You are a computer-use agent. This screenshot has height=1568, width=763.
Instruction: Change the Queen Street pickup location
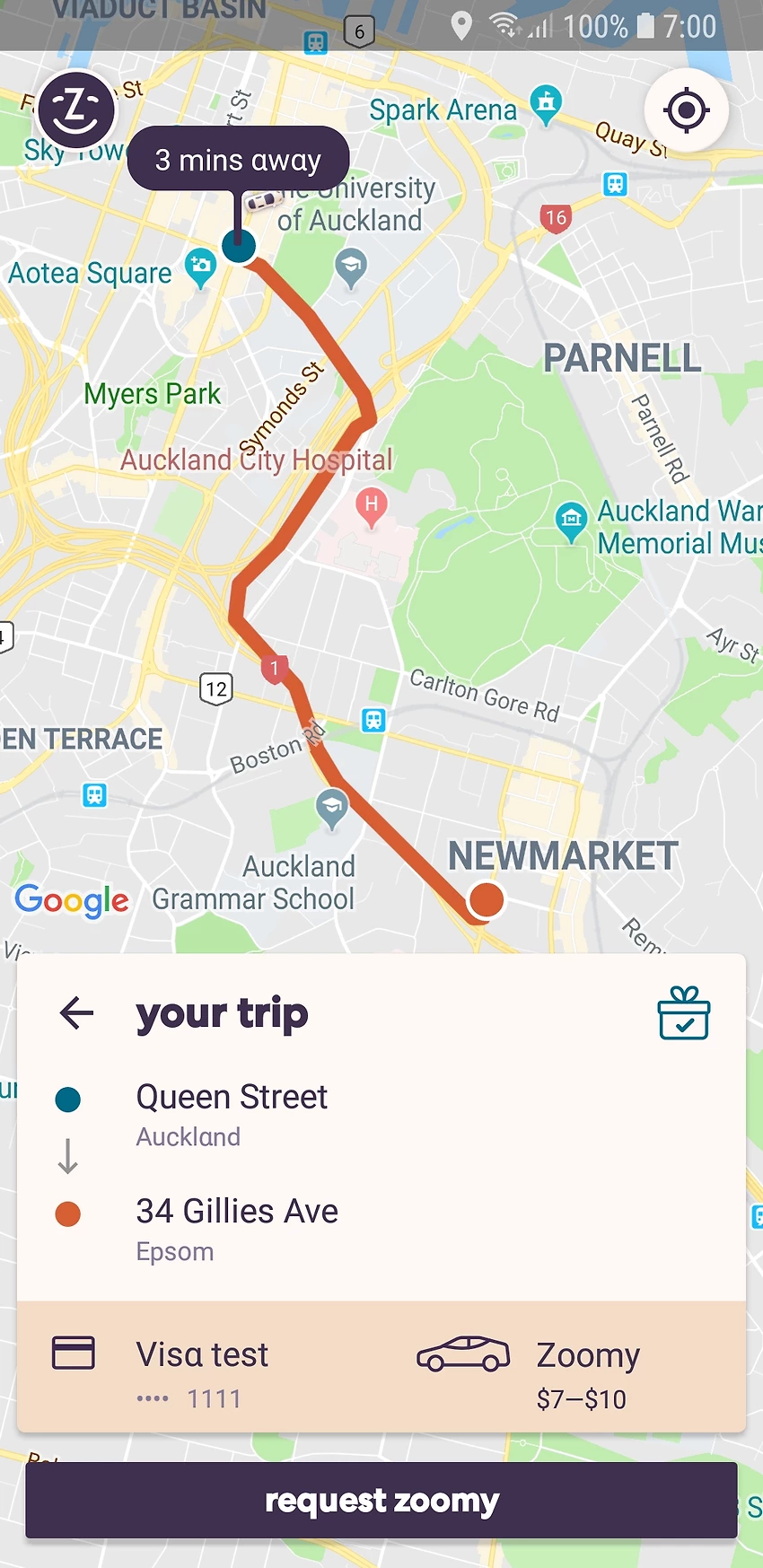click(x=232, y=1113)
